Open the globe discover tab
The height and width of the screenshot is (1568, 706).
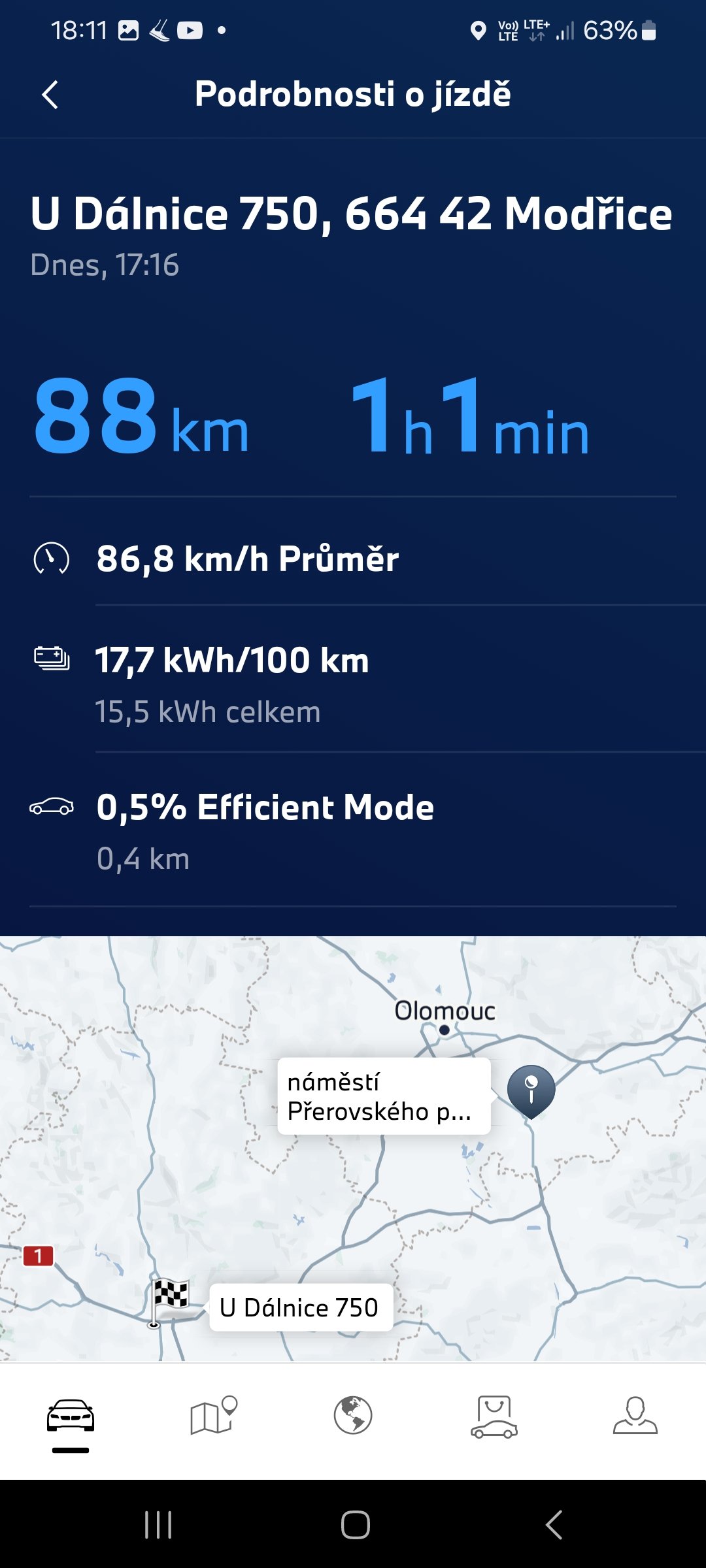click(353, 1416)
